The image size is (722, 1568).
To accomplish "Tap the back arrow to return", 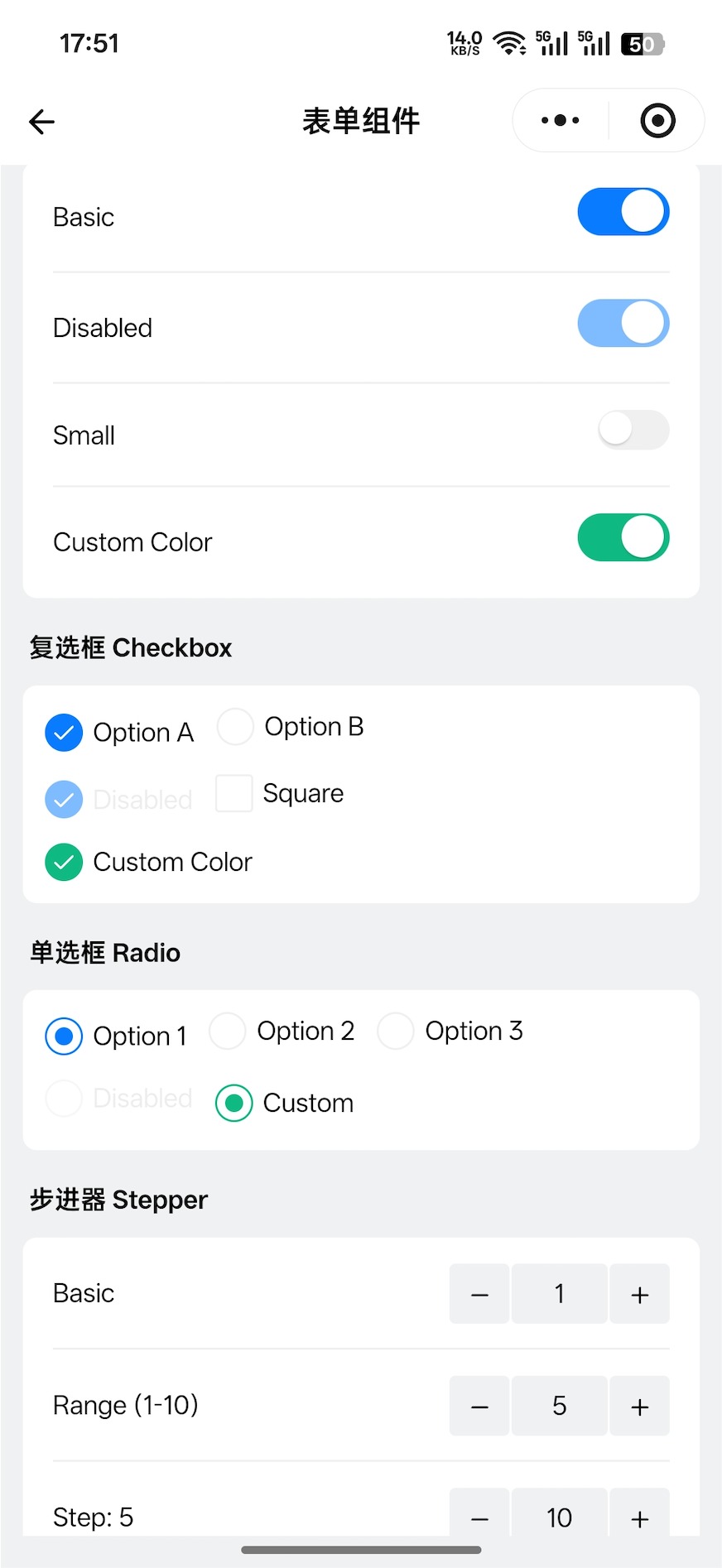I will [x=41, y=121].
